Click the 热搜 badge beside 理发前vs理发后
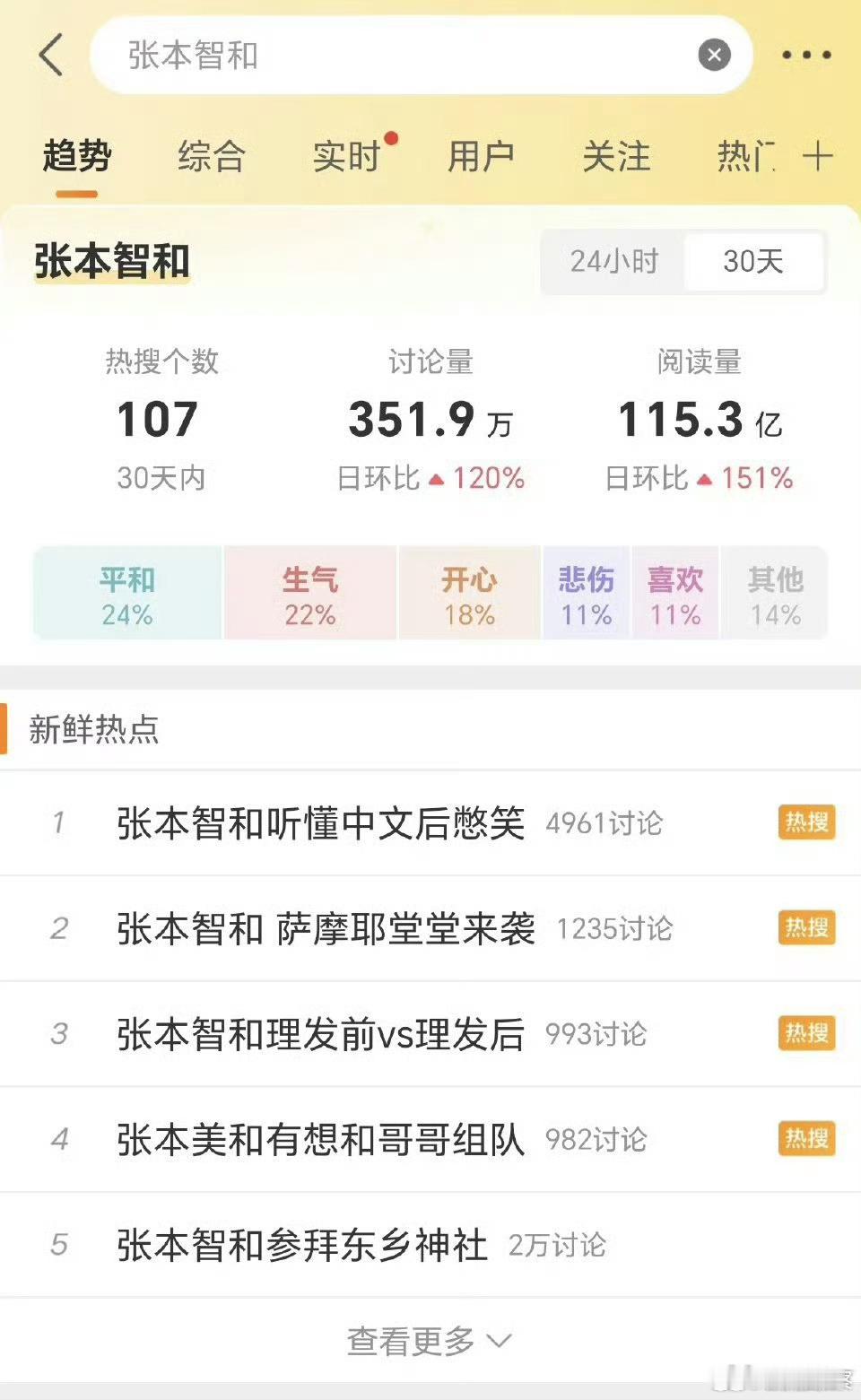Screen dimensions: 861x1400 coord(805,1033)
